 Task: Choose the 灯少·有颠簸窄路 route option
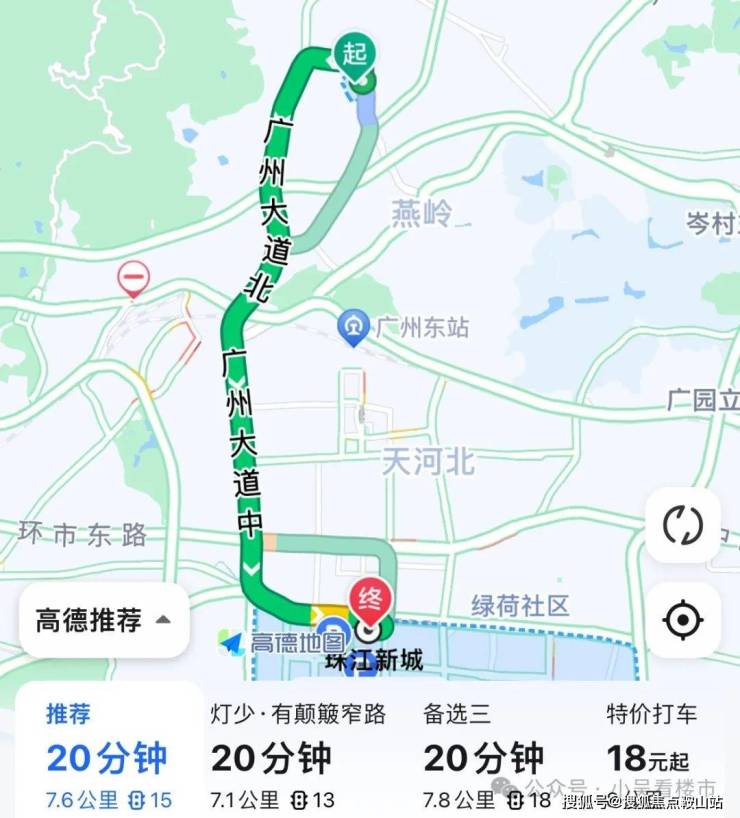298,757
